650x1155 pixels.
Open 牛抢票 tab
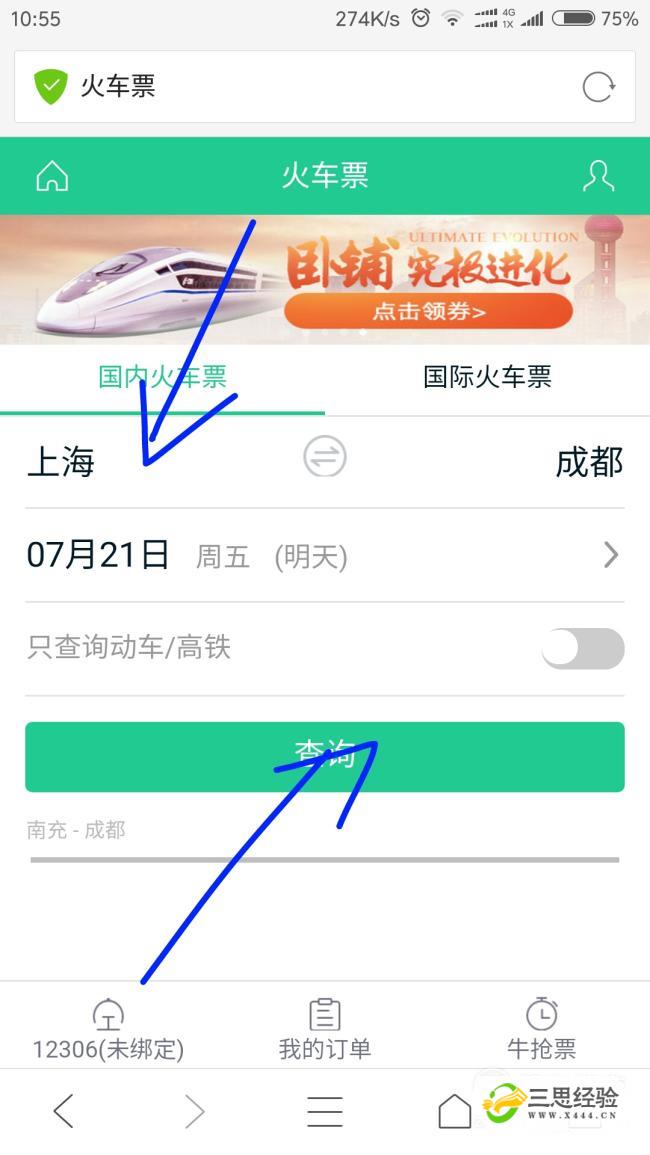click(x=541, y=1030)
